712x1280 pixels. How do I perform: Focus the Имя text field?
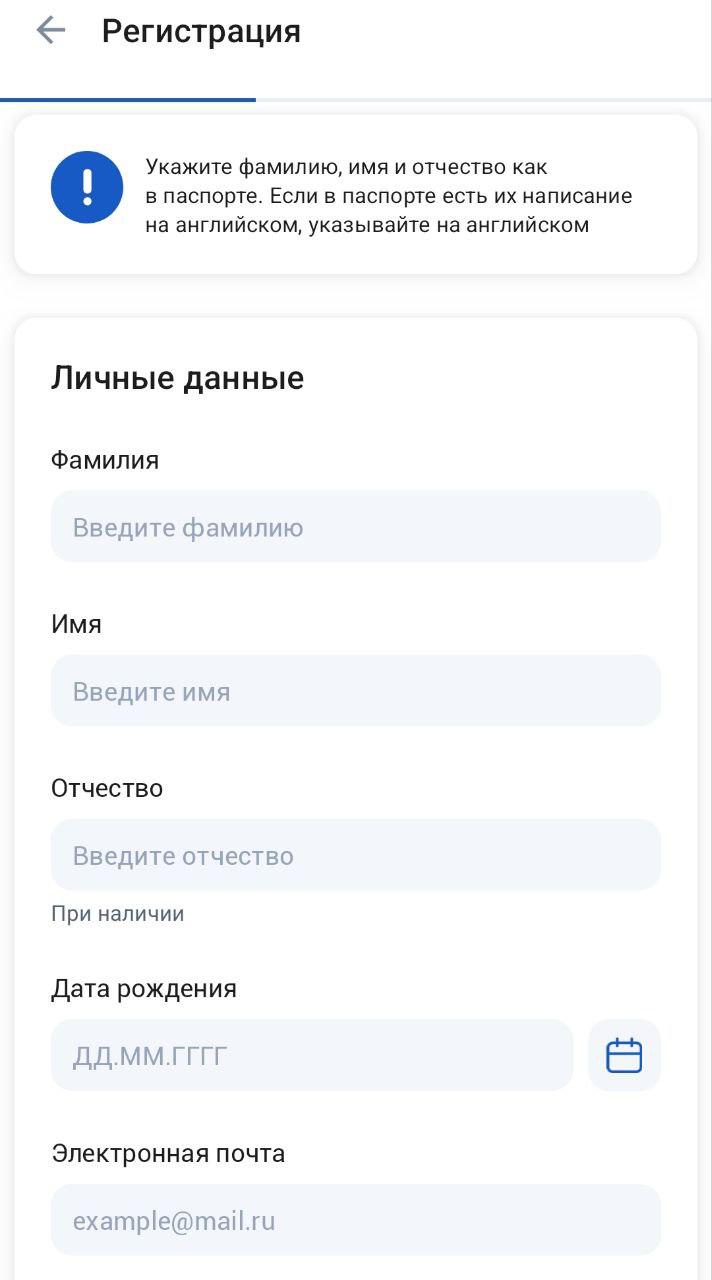[355, 690]
